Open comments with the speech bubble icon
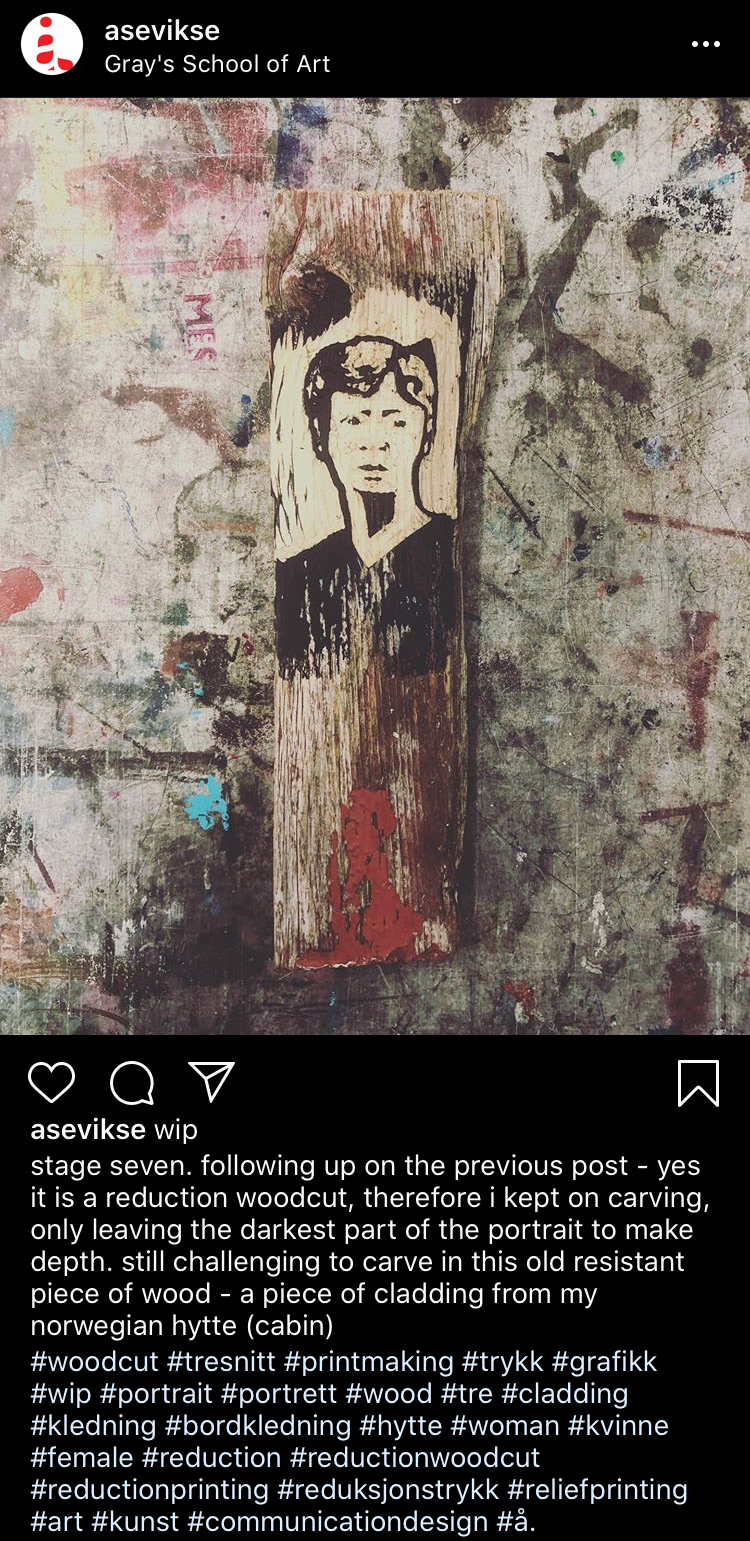Screen dimensions: 750x1541 point(132,1083)
